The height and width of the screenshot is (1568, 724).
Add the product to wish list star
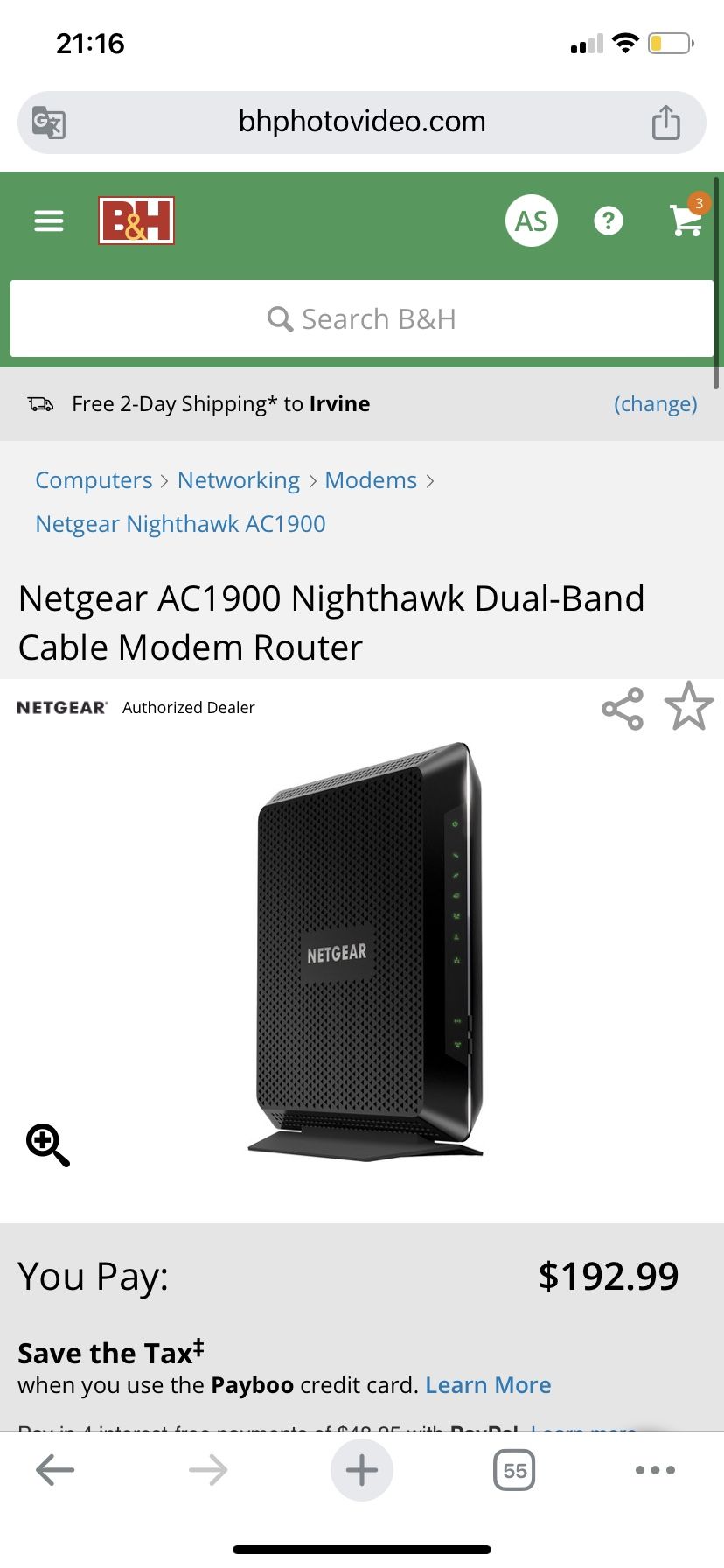pos(689,706)
